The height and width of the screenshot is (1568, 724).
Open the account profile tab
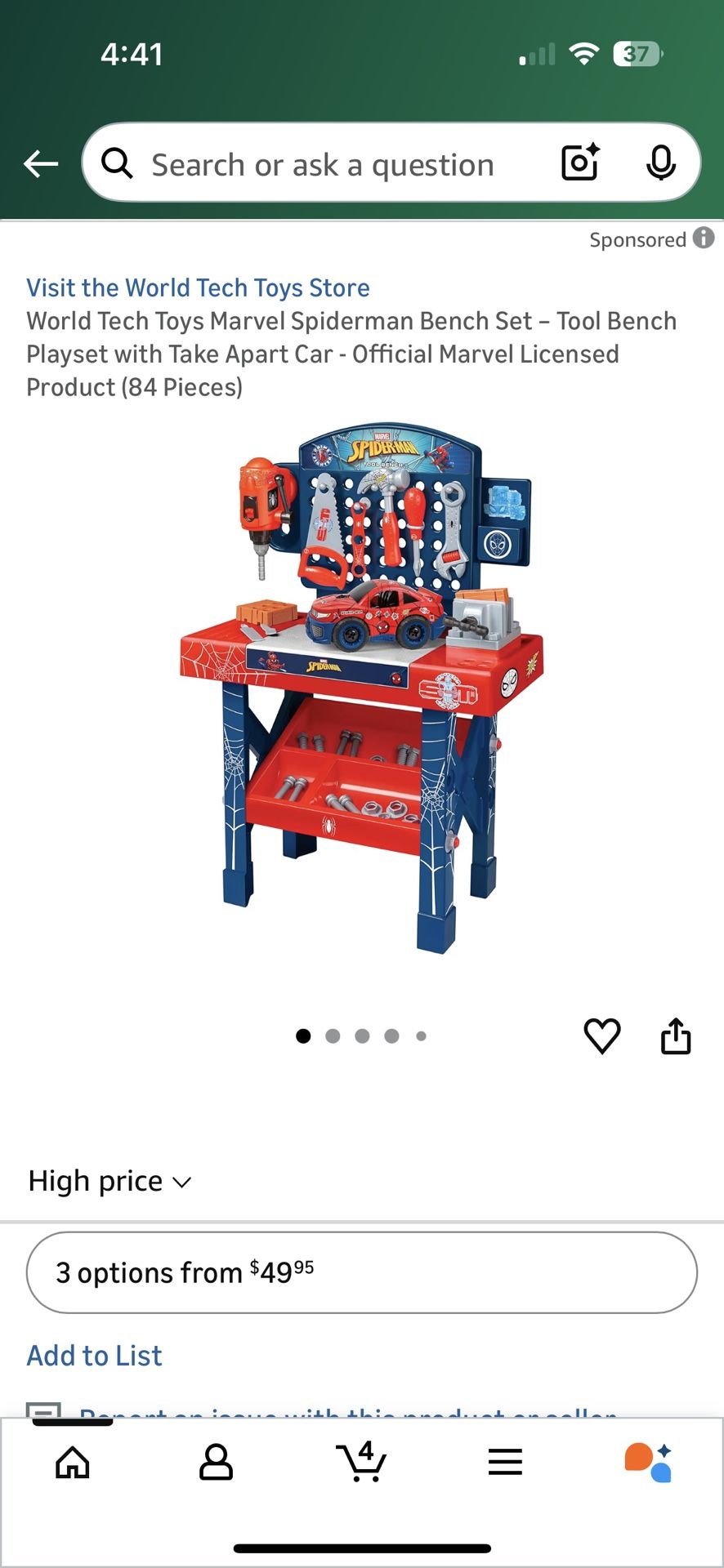click(217, 1463)
